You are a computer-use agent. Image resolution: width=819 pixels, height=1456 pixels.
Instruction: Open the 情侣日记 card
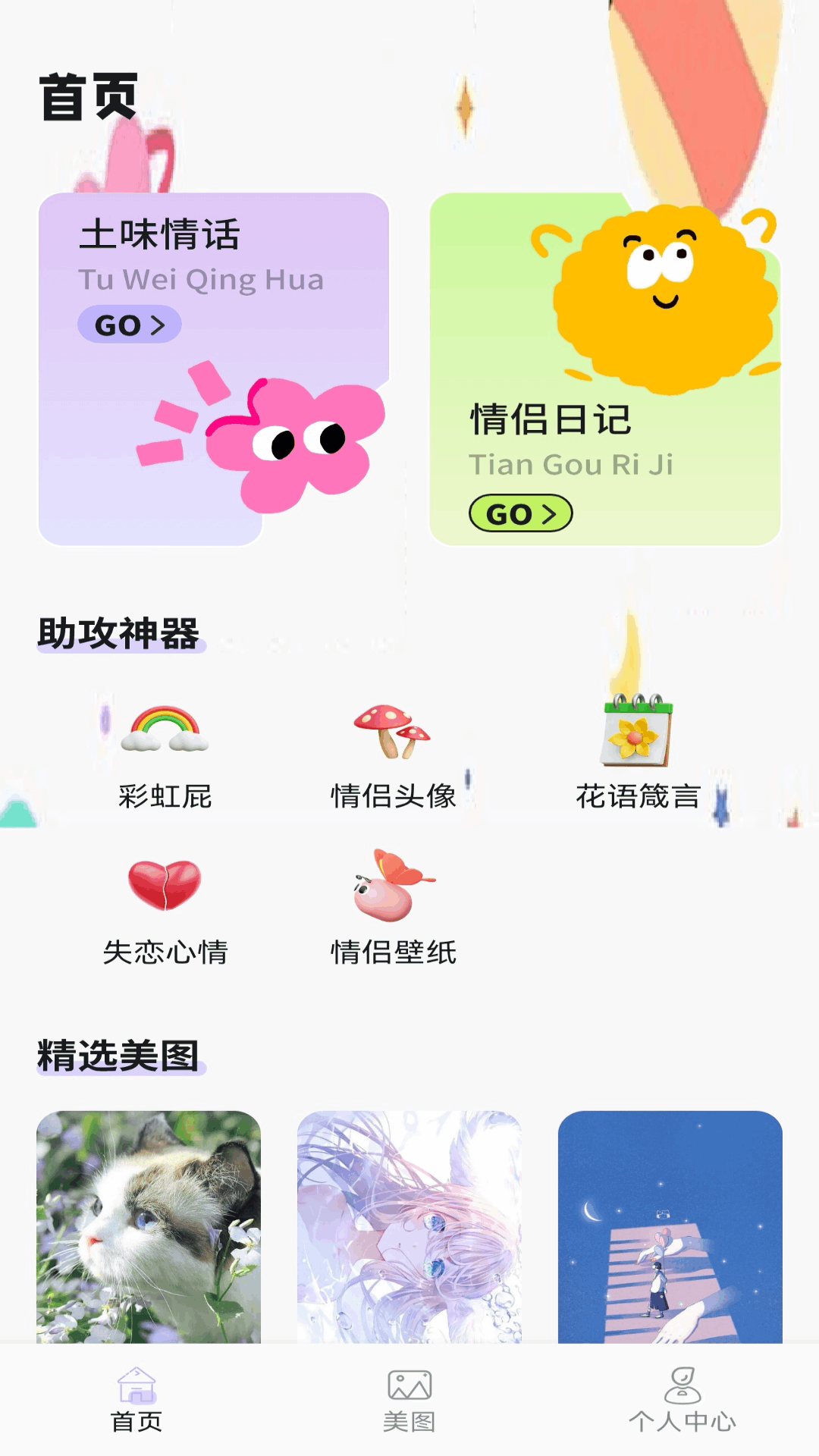(604, 369)
